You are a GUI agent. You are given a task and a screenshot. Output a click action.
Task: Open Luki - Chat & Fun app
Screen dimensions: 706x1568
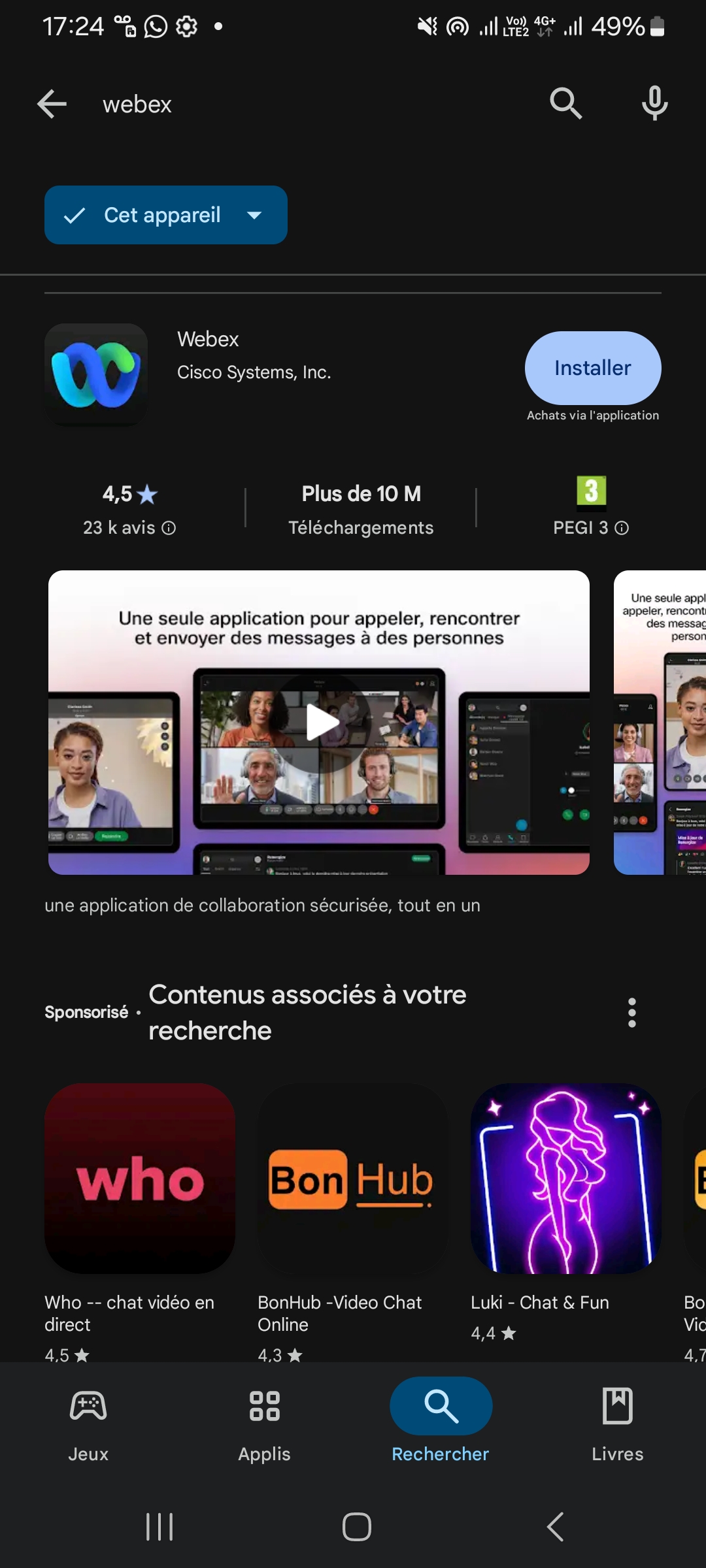click(565, 1179)
